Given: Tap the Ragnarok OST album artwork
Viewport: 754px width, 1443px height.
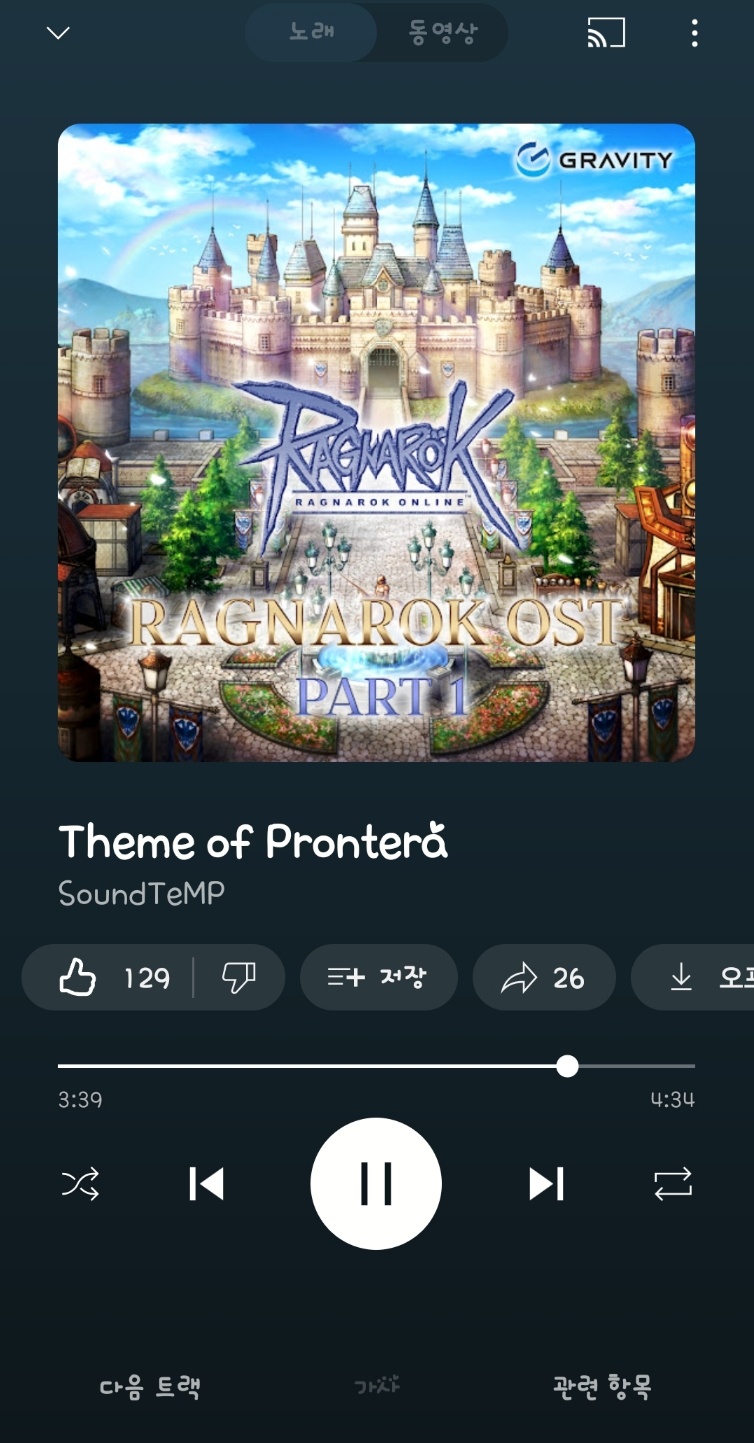Looking at the screenshot, I should [376, 442].
